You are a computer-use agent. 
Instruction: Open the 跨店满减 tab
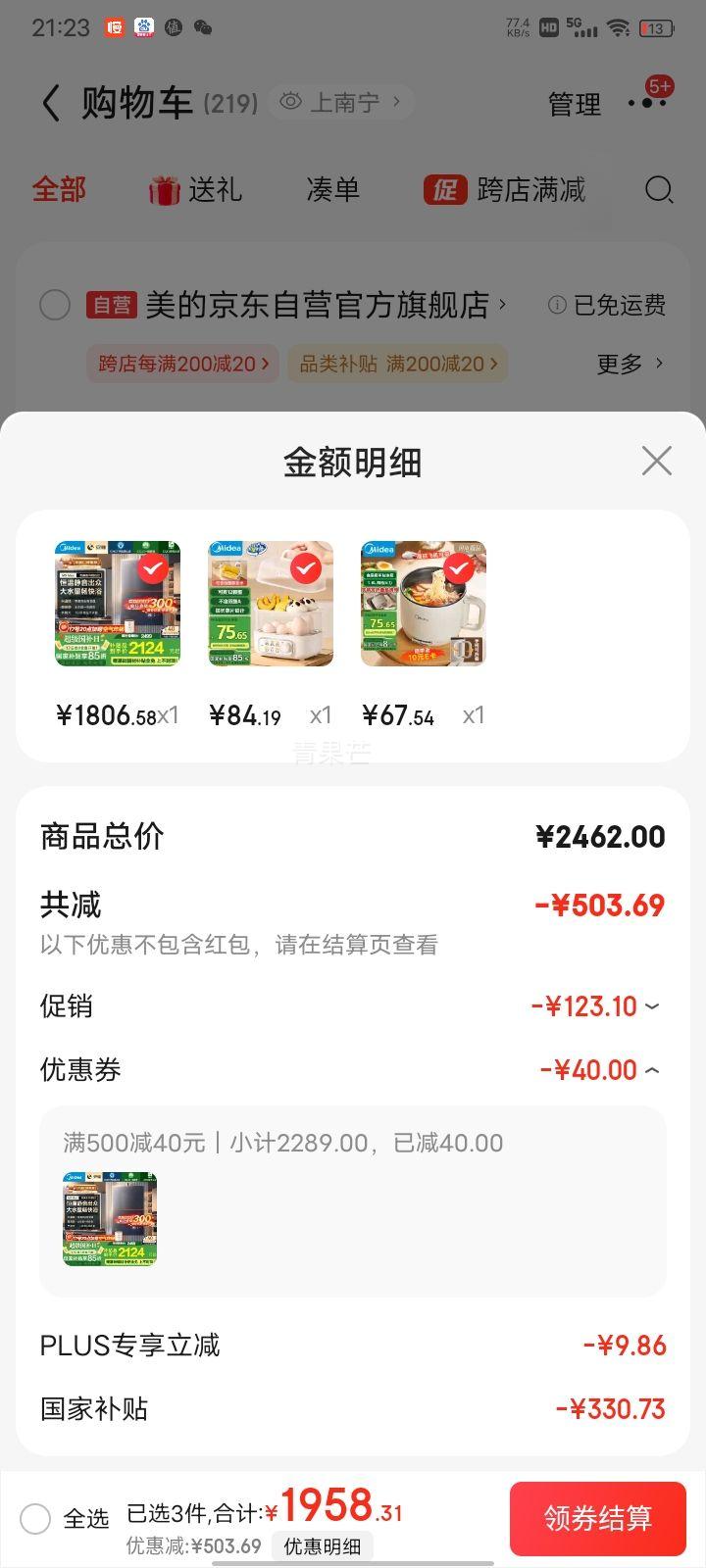click(505, 189)
